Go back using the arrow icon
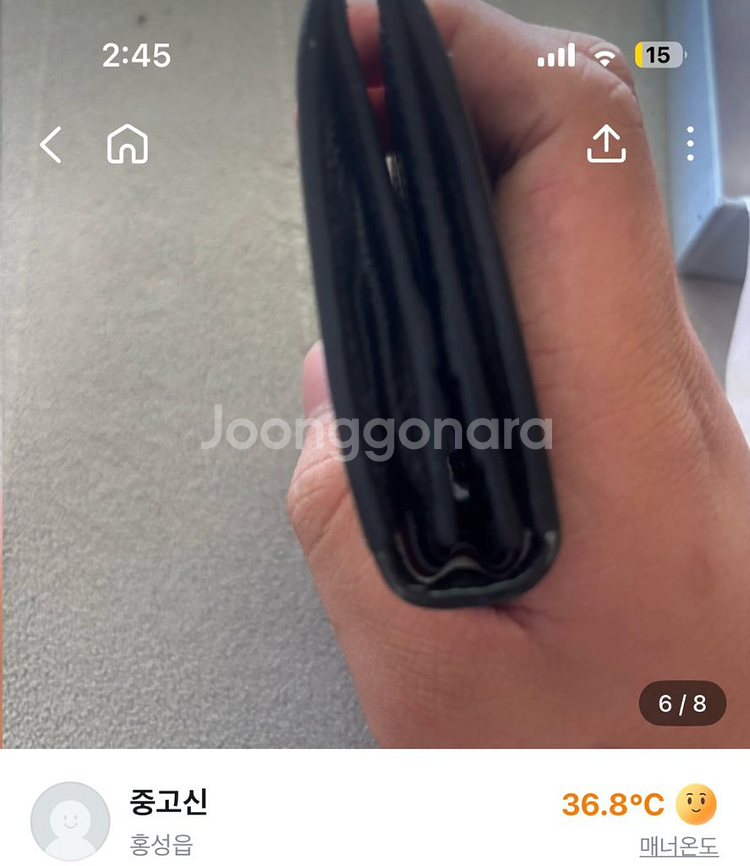750x866 pixels. (50, 146)
